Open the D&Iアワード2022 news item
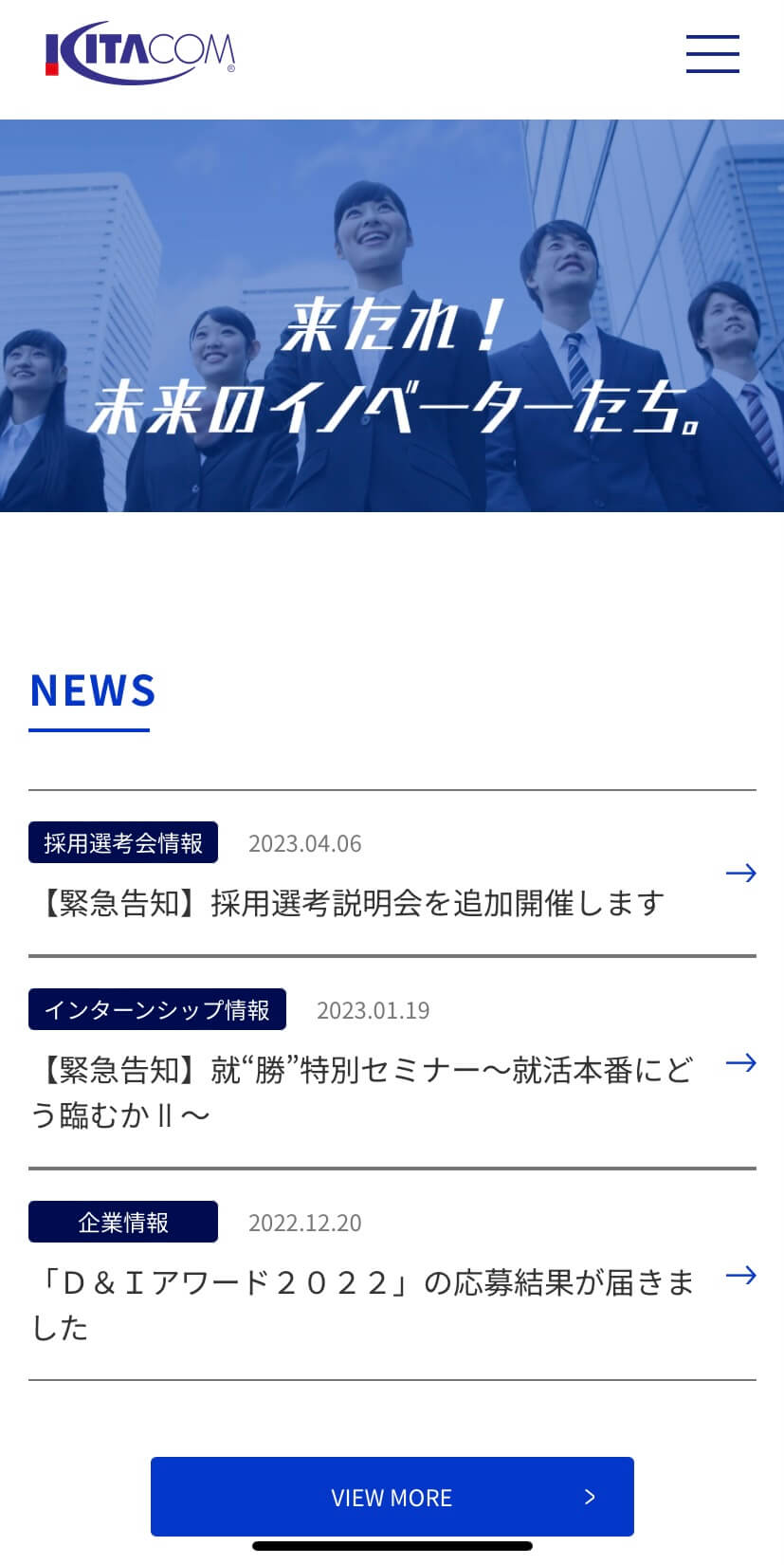Viewport: 784px width, 1565px height. coord(392,1275)
